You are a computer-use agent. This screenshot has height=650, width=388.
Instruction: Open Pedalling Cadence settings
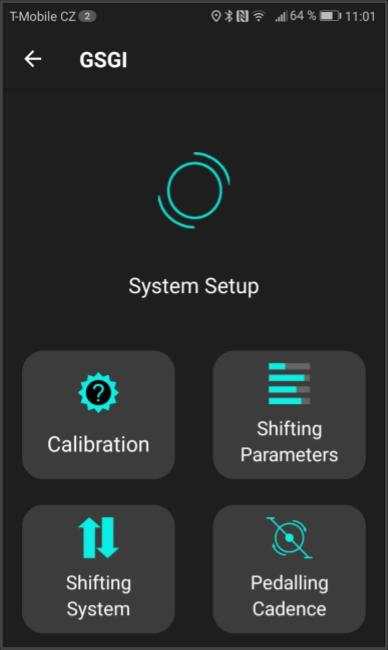click(x=289, y=569)
